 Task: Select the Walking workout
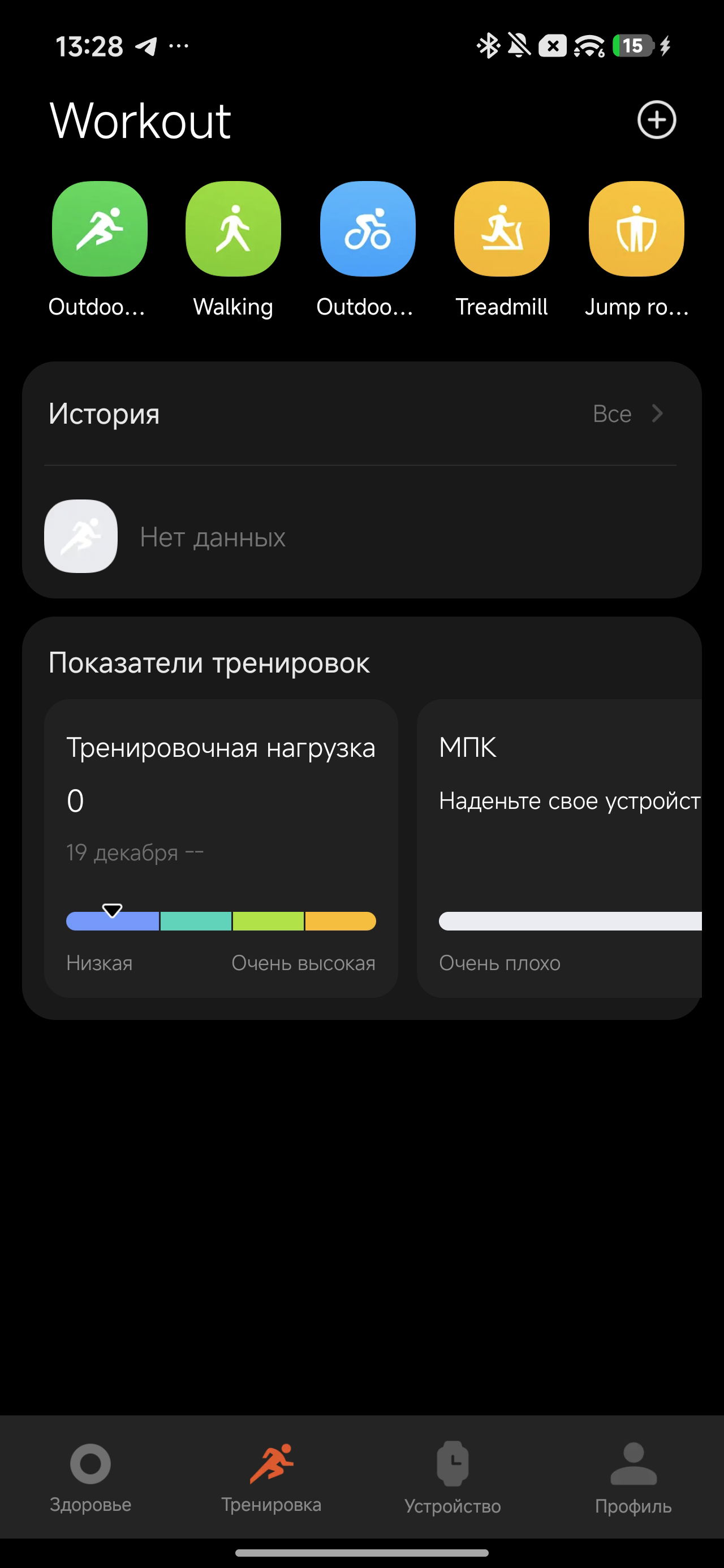(233, 229)
